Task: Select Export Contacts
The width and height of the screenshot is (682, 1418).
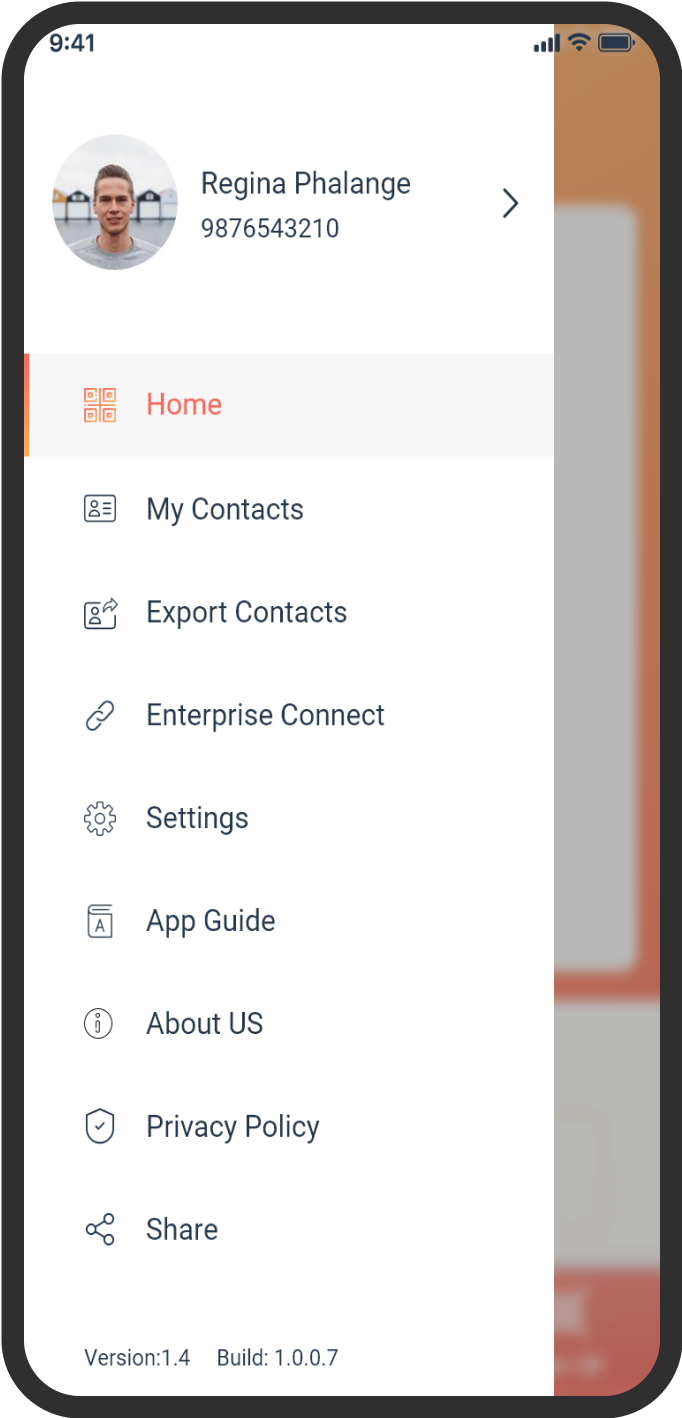Action: point(289,612)
